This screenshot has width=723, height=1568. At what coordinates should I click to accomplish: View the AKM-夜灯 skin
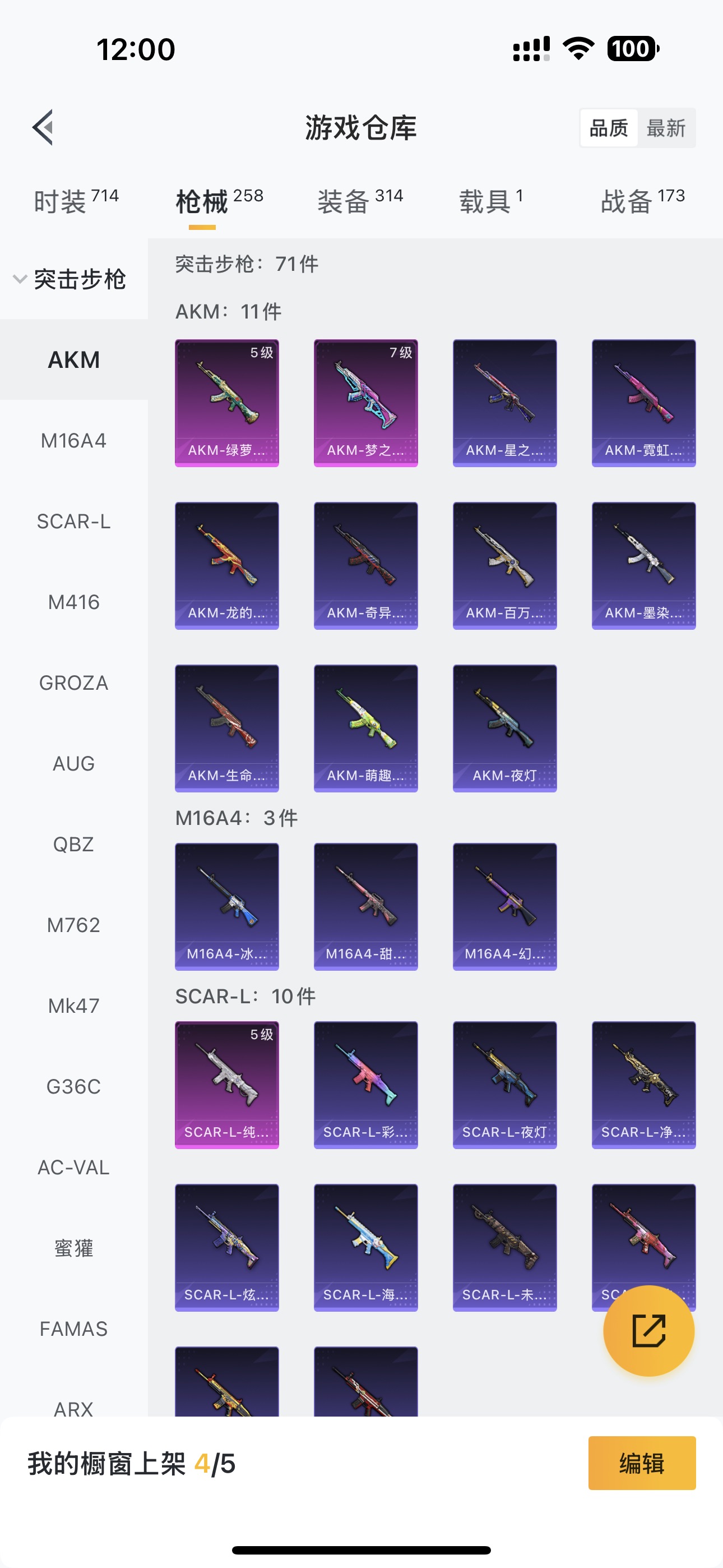(x=504, y=728)
